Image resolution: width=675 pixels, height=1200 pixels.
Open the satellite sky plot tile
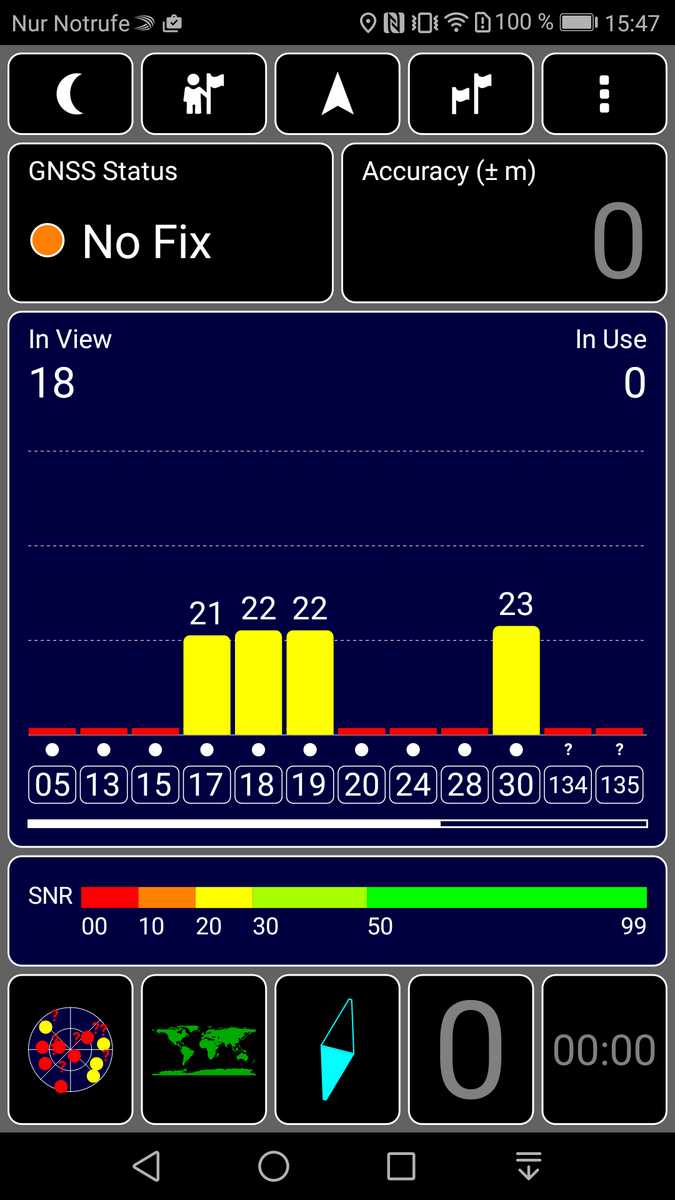coord(70,1049)
